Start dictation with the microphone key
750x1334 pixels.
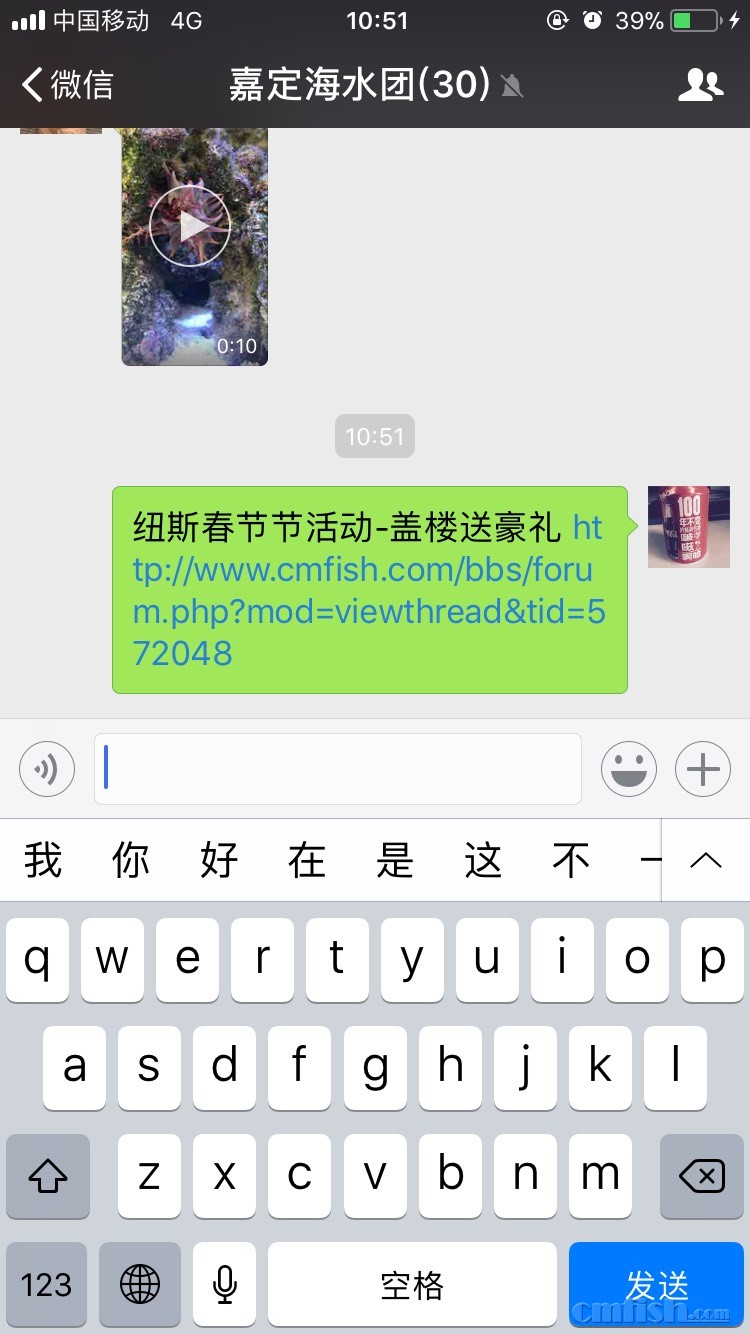pos(225,1285)
